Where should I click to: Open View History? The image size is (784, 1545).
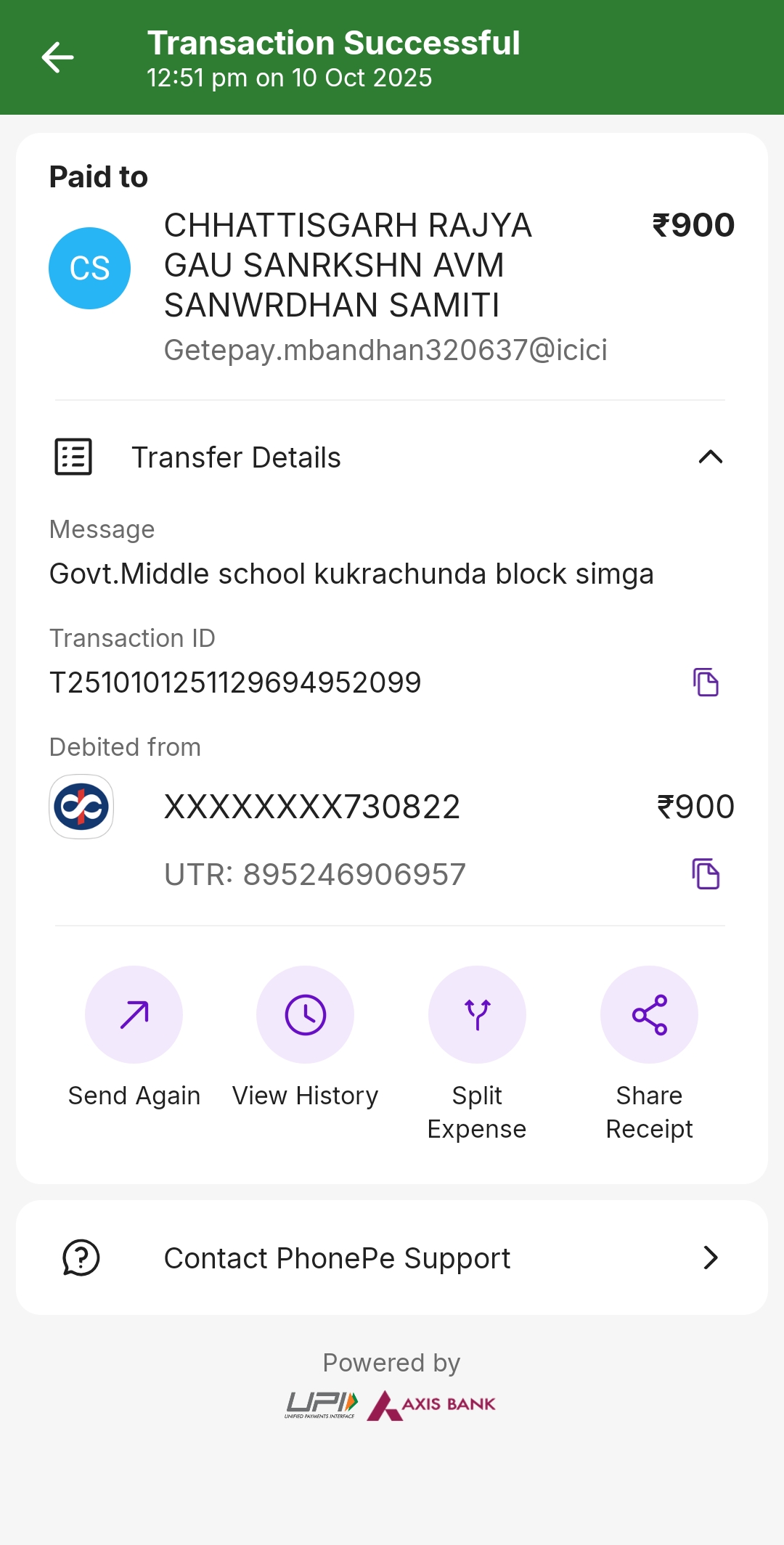tap(306, 1015)
